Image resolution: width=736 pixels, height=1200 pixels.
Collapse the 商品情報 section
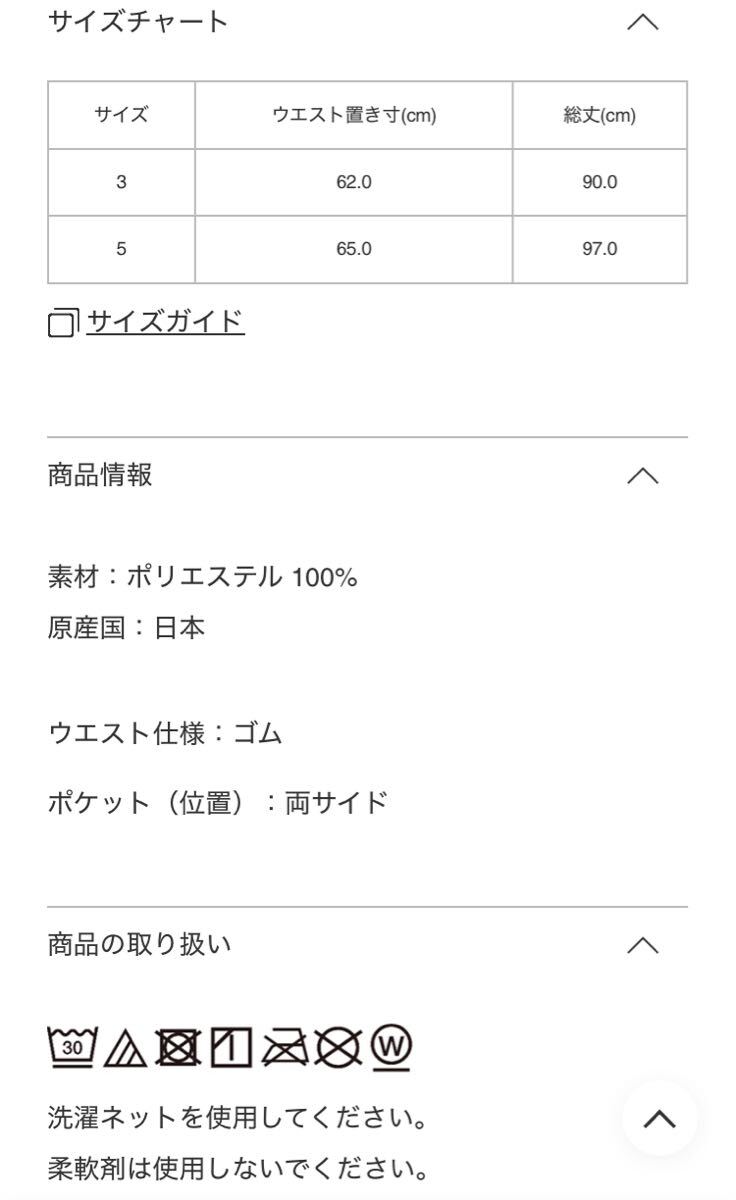click(x=642, y=475)
